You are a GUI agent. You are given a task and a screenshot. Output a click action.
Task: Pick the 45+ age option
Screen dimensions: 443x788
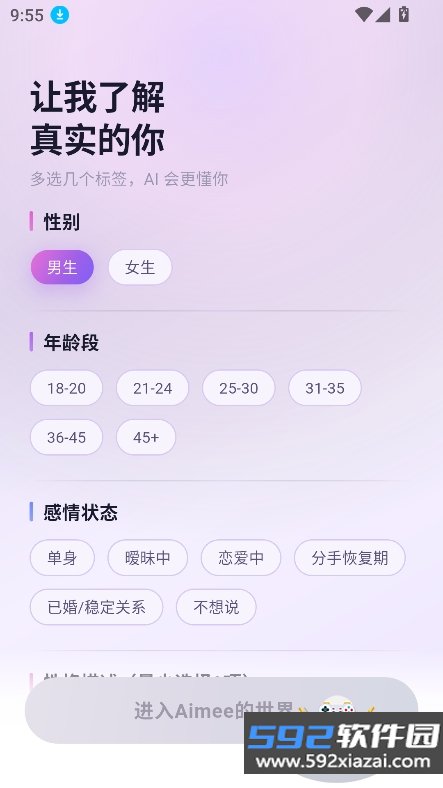click(146, 437)
